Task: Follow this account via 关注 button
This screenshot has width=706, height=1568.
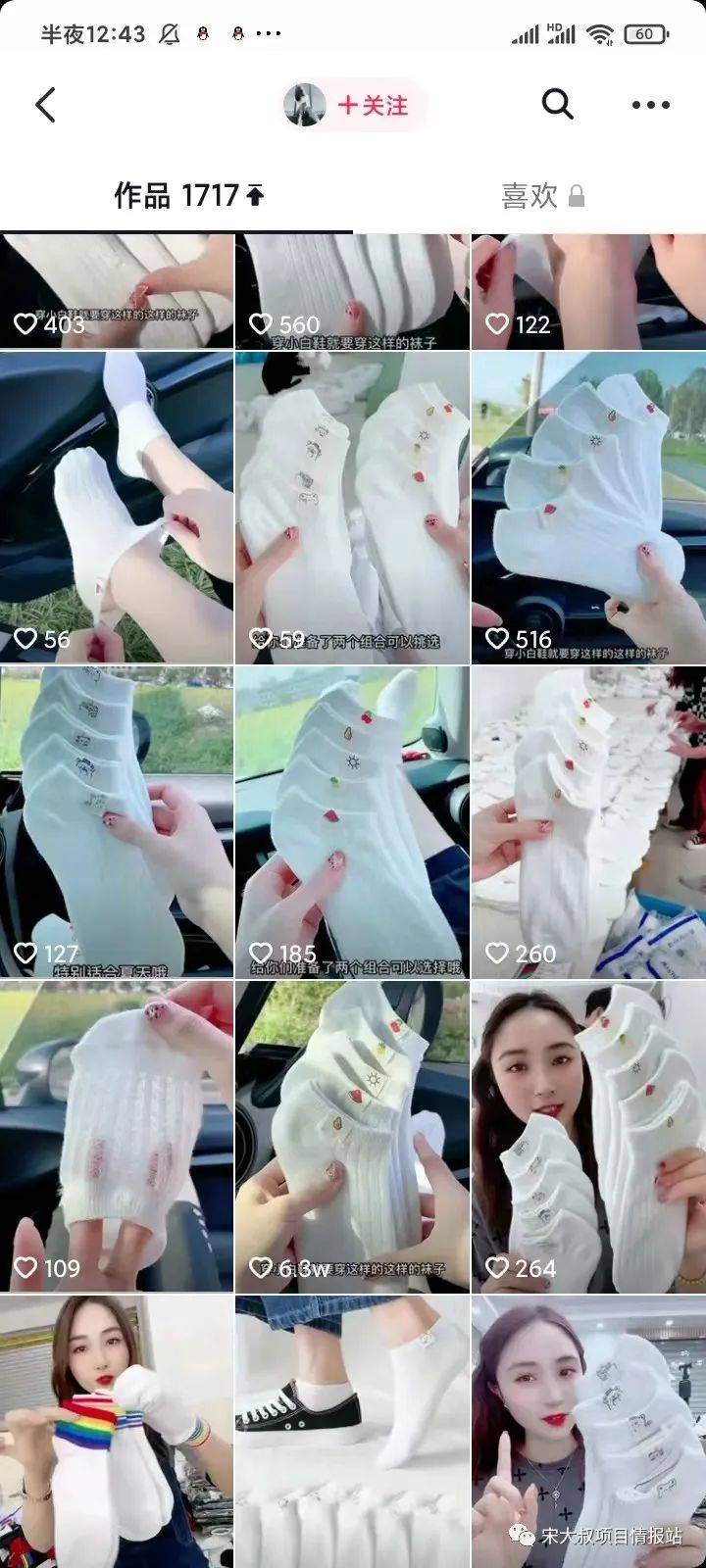Action: (373, 105)
